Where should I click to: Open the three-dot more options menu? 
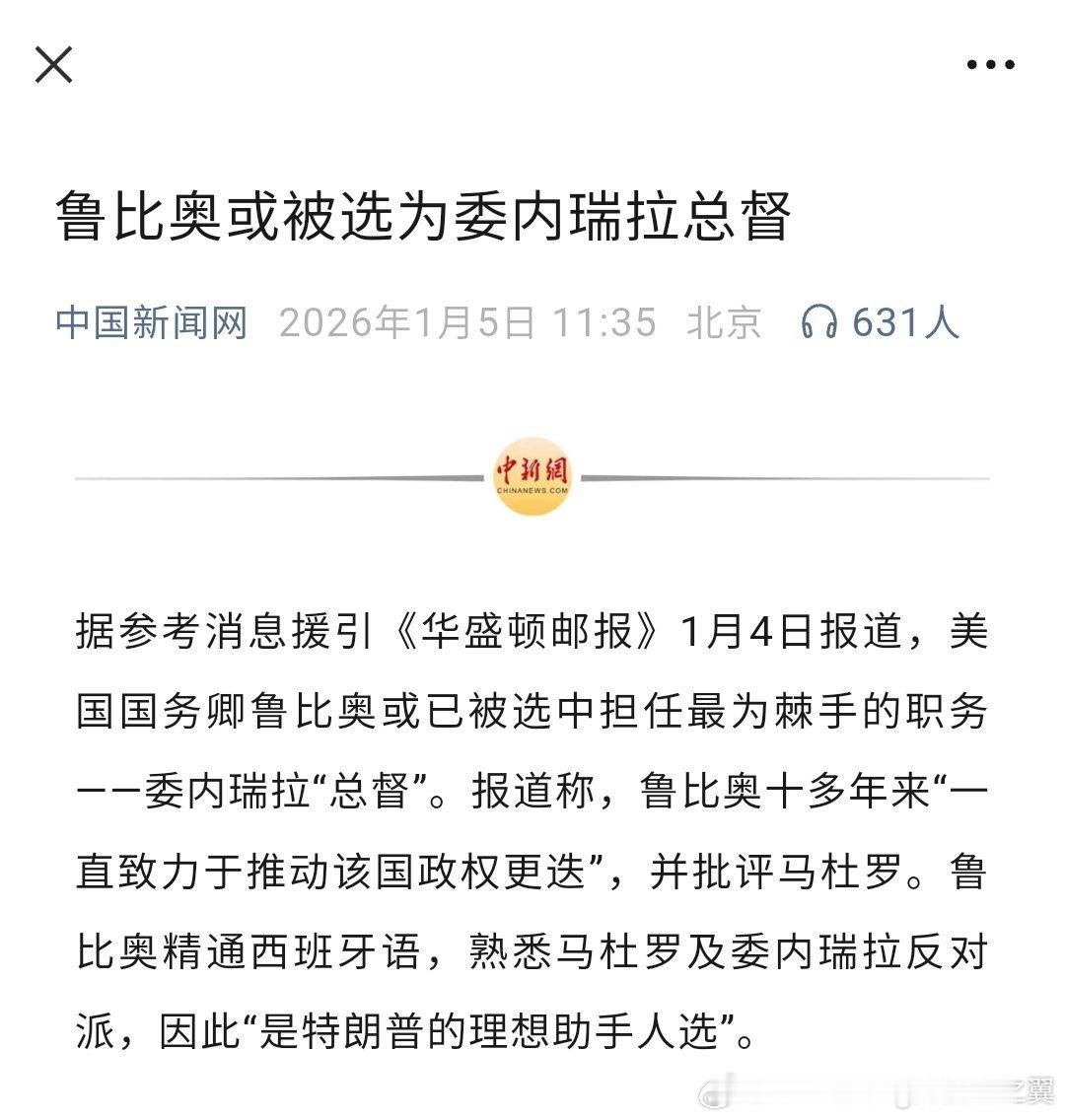pos(989,66)
